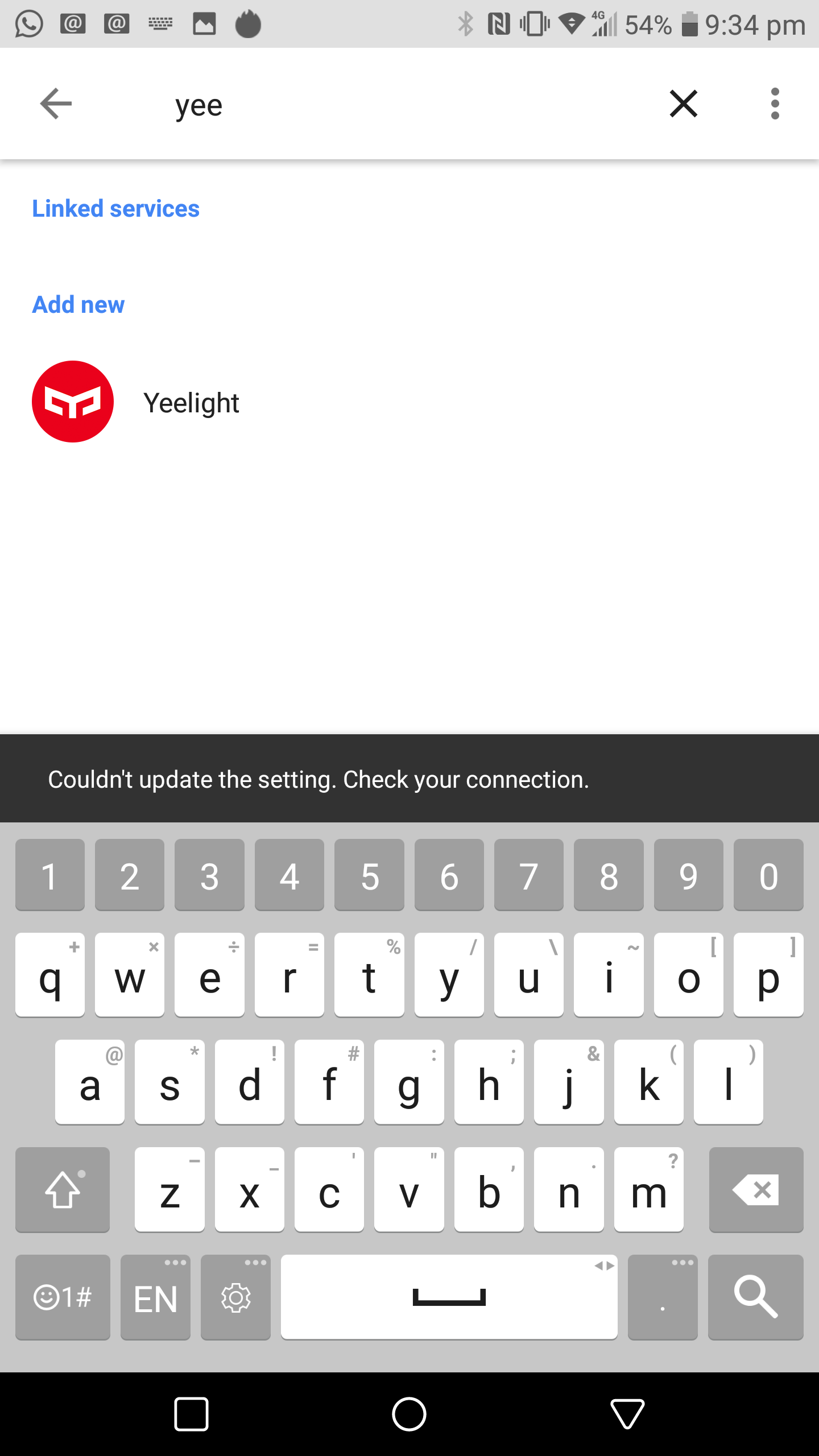
Task: Hit the keyboard search key
Action: [755, 1297]
